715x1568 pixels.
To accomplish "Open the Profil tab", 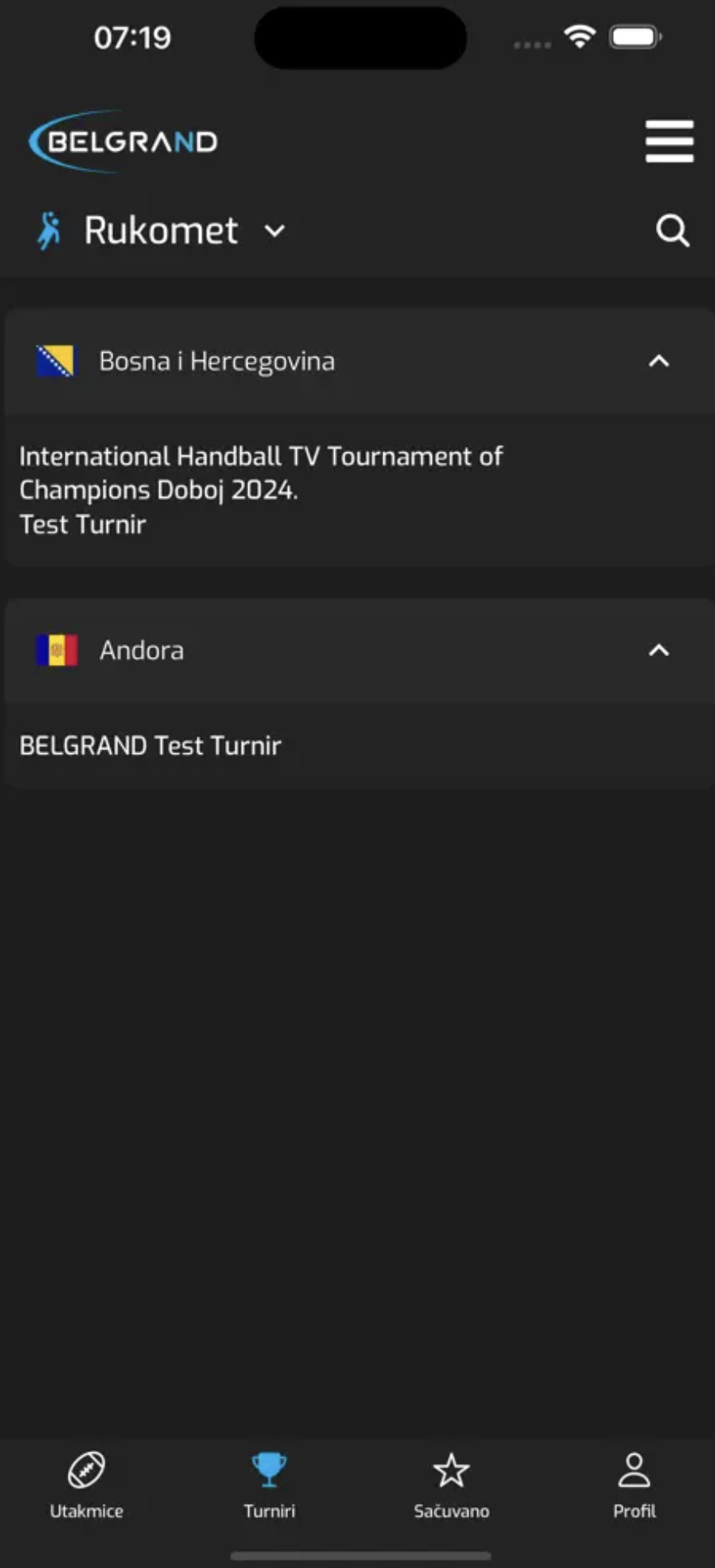I will pos(634,1485).
